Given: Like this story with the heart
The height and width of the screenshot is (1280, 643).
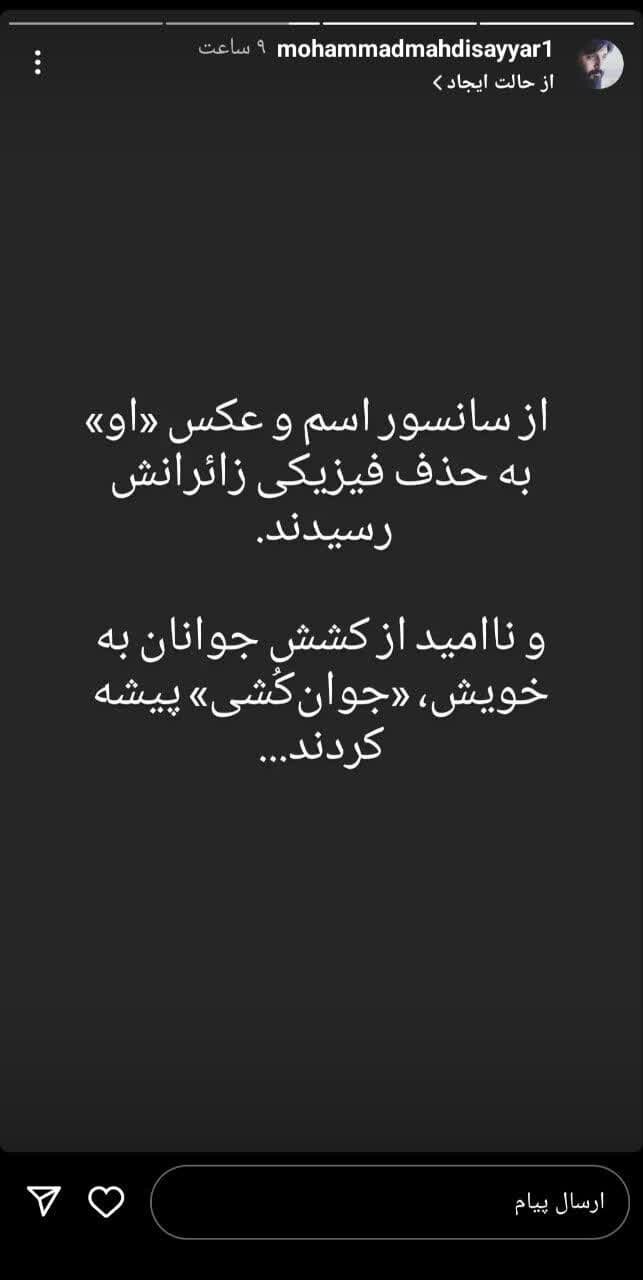Looking at the screenshot, I should [106, 1202].
